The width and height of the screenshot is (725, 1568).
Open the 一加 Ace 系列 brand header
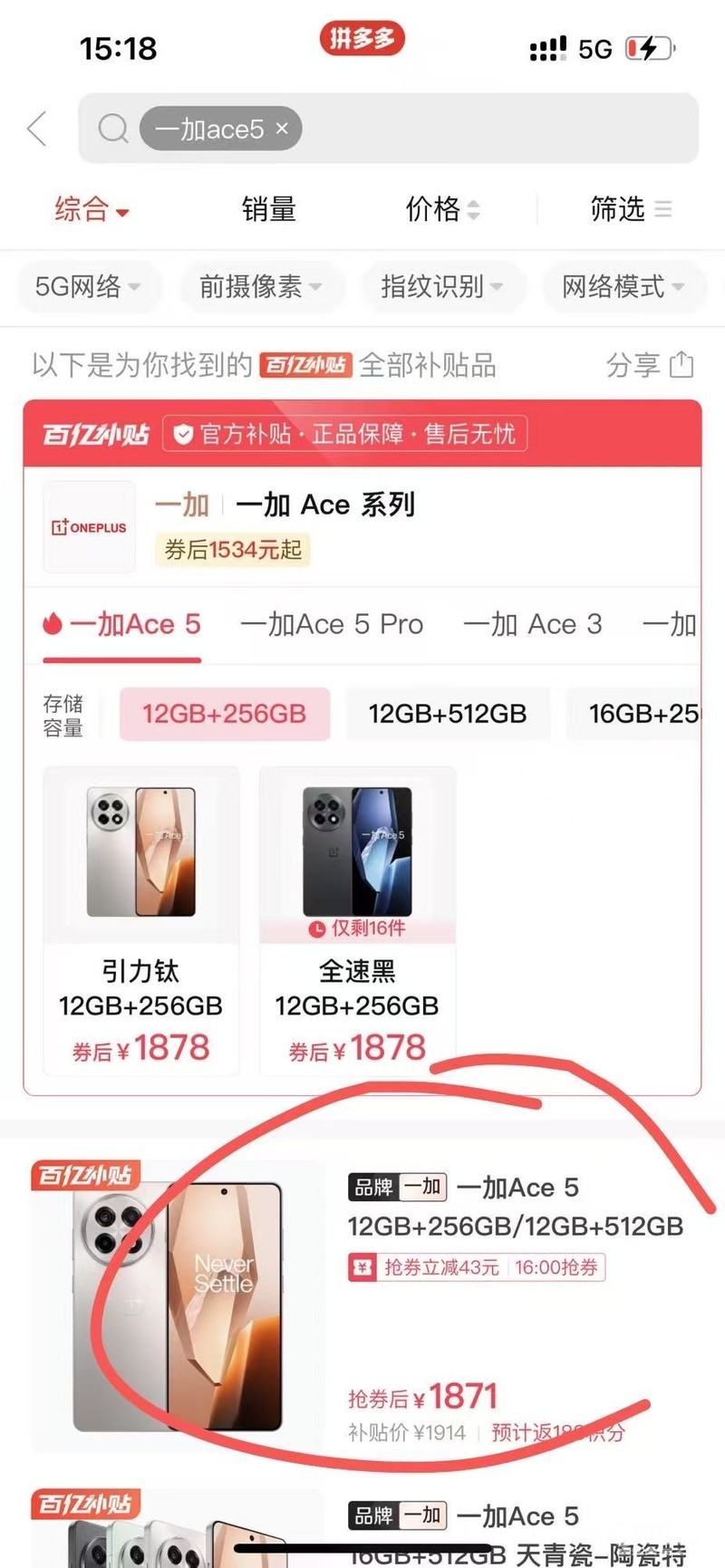pyautogui.click(x=324, y=505)
